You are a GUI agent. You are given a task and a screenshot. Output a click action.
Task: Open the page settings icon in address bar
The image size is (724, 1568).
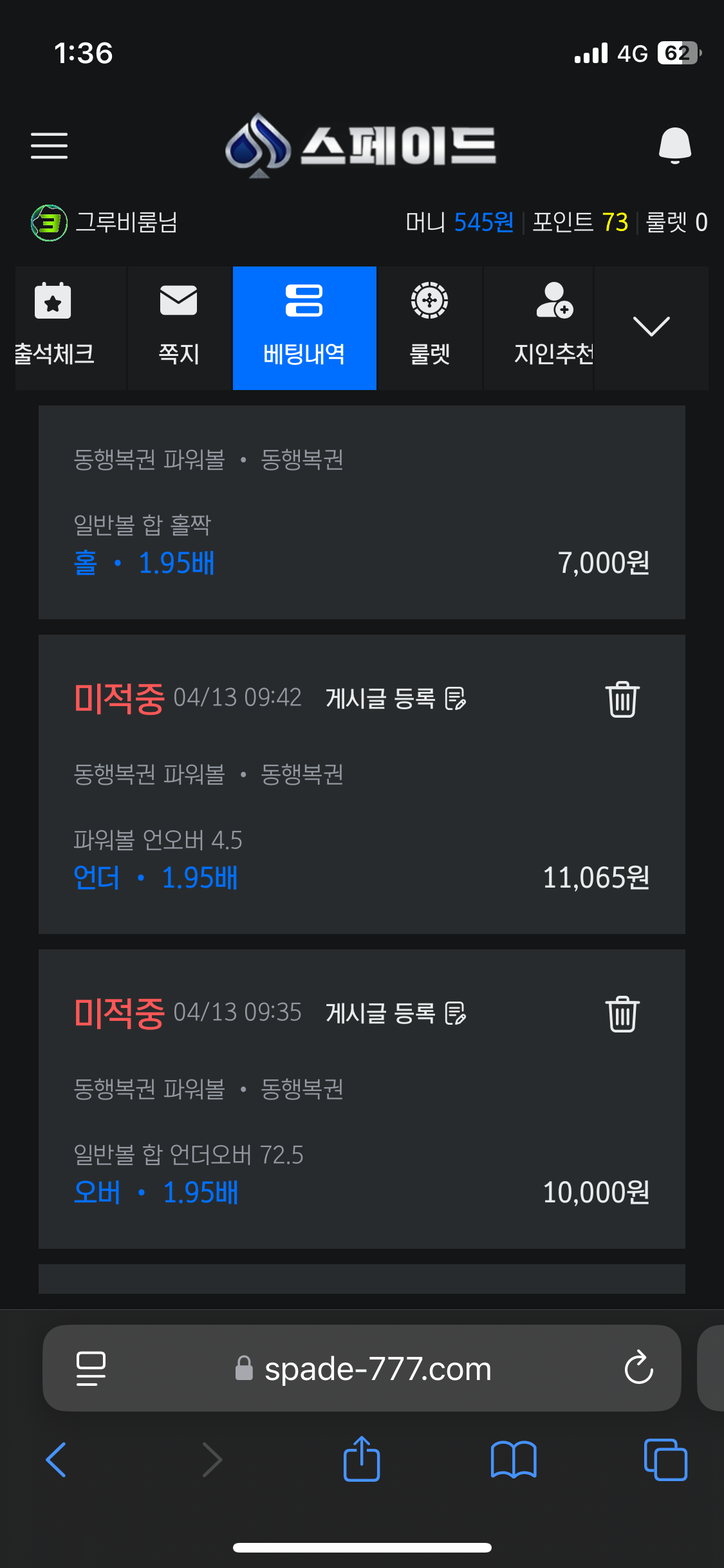pyautogui.click(x=91, y=1368)
